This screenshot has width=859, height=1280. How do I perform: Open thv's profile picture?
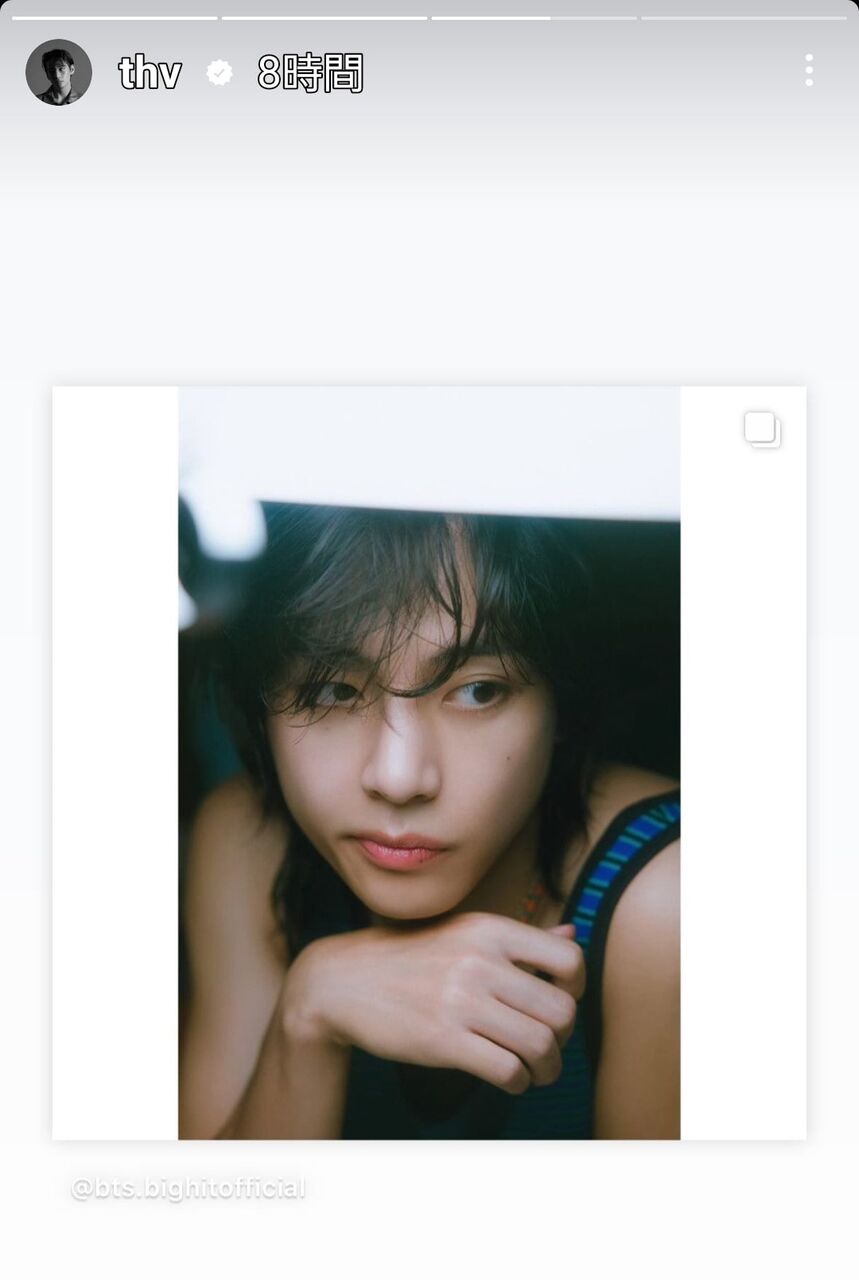(x=58, y=72)
